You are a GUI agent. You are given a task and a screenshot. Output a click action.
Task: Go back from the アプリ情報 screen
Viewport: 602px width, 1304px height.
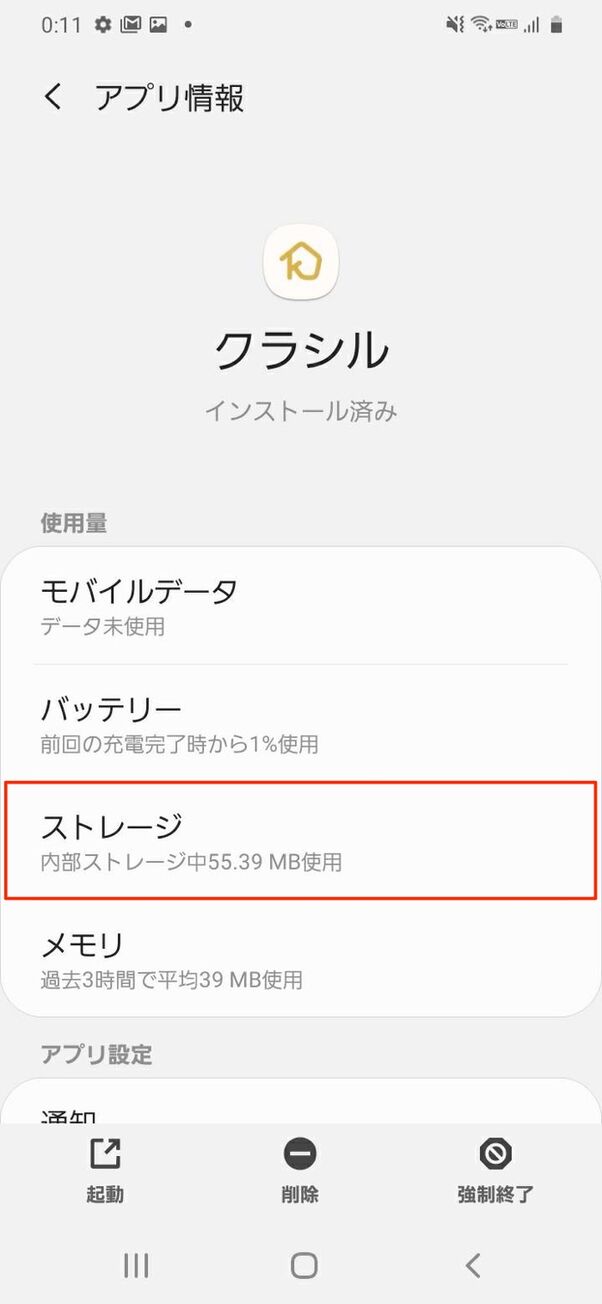tap(53, 98)
